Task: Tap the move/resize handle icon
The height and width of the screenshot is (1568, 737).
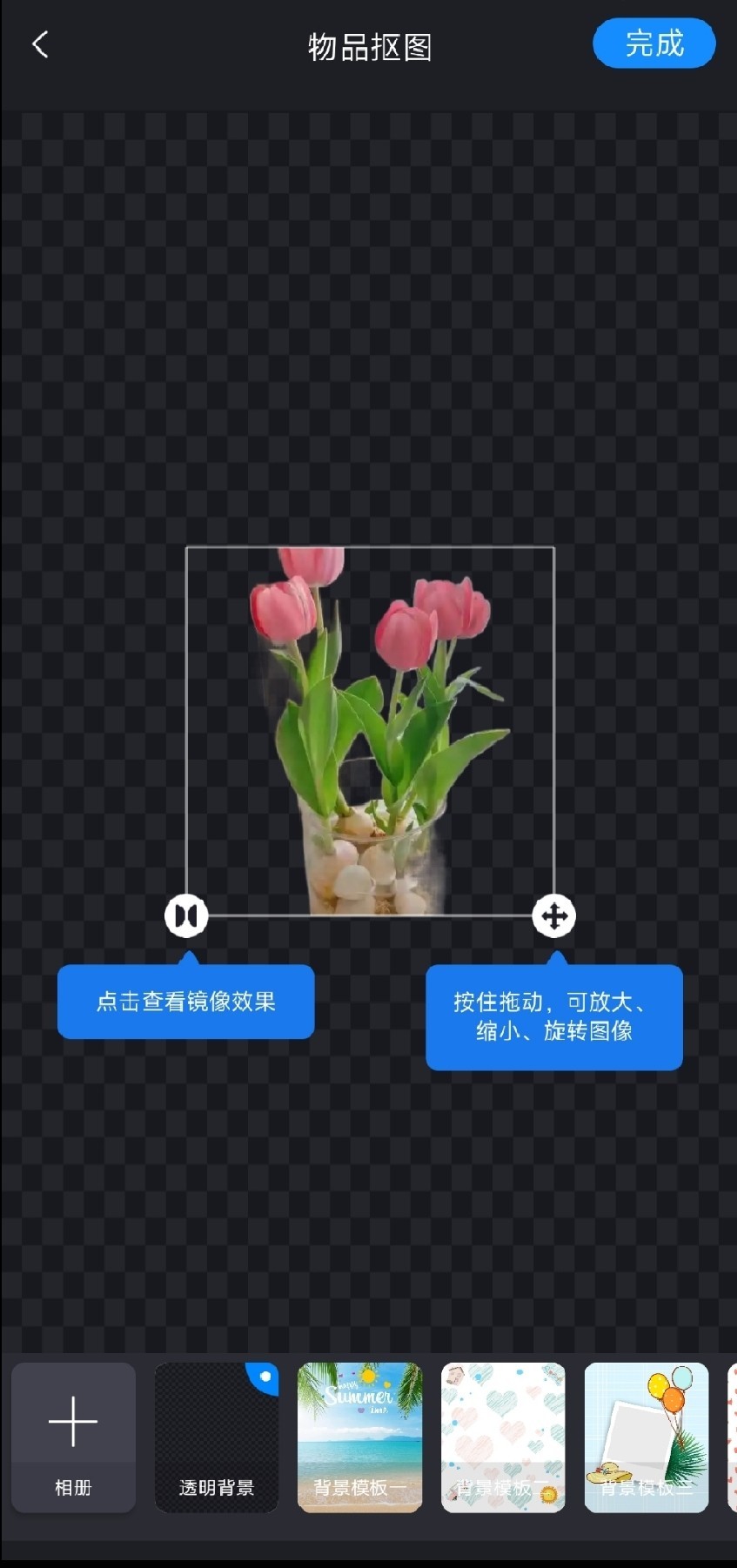Action: point(554,915)
